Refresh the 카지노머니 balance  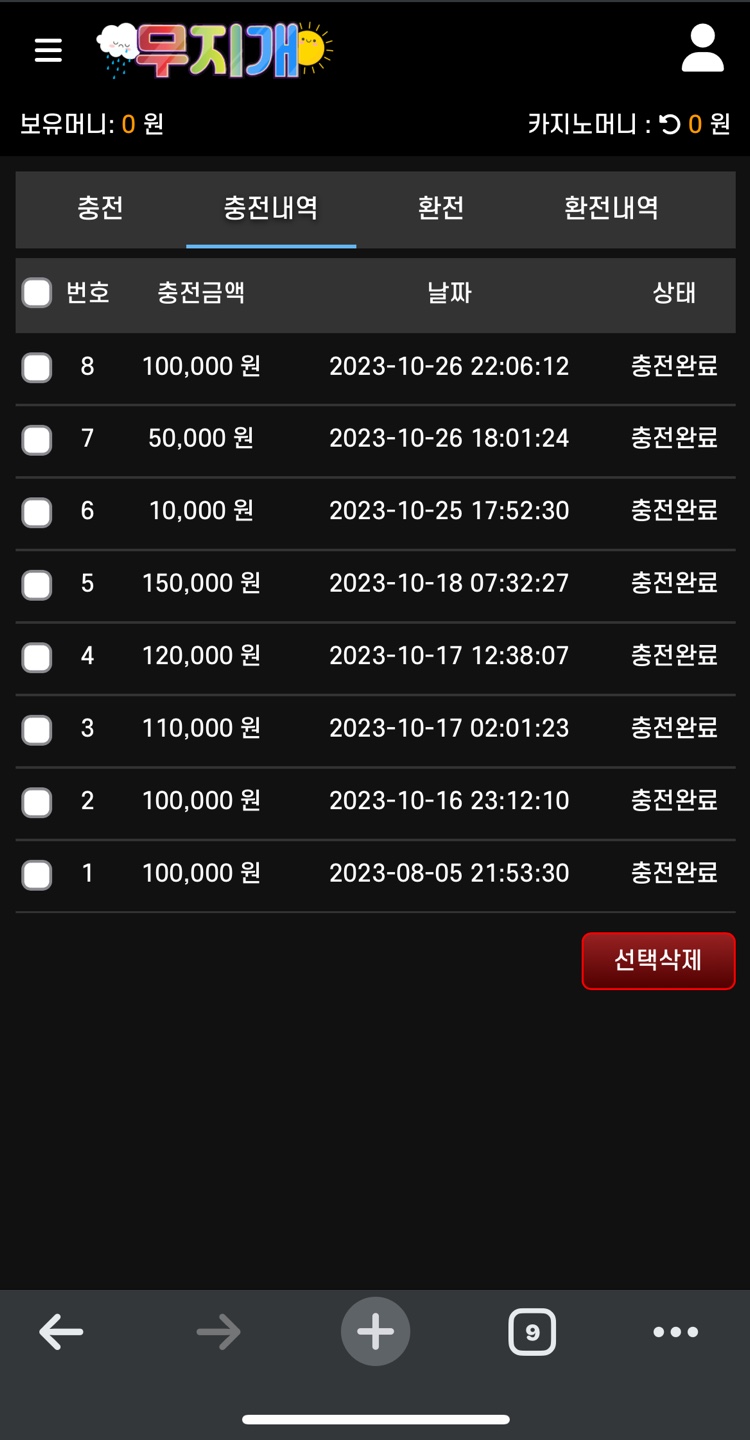[670, 124]
